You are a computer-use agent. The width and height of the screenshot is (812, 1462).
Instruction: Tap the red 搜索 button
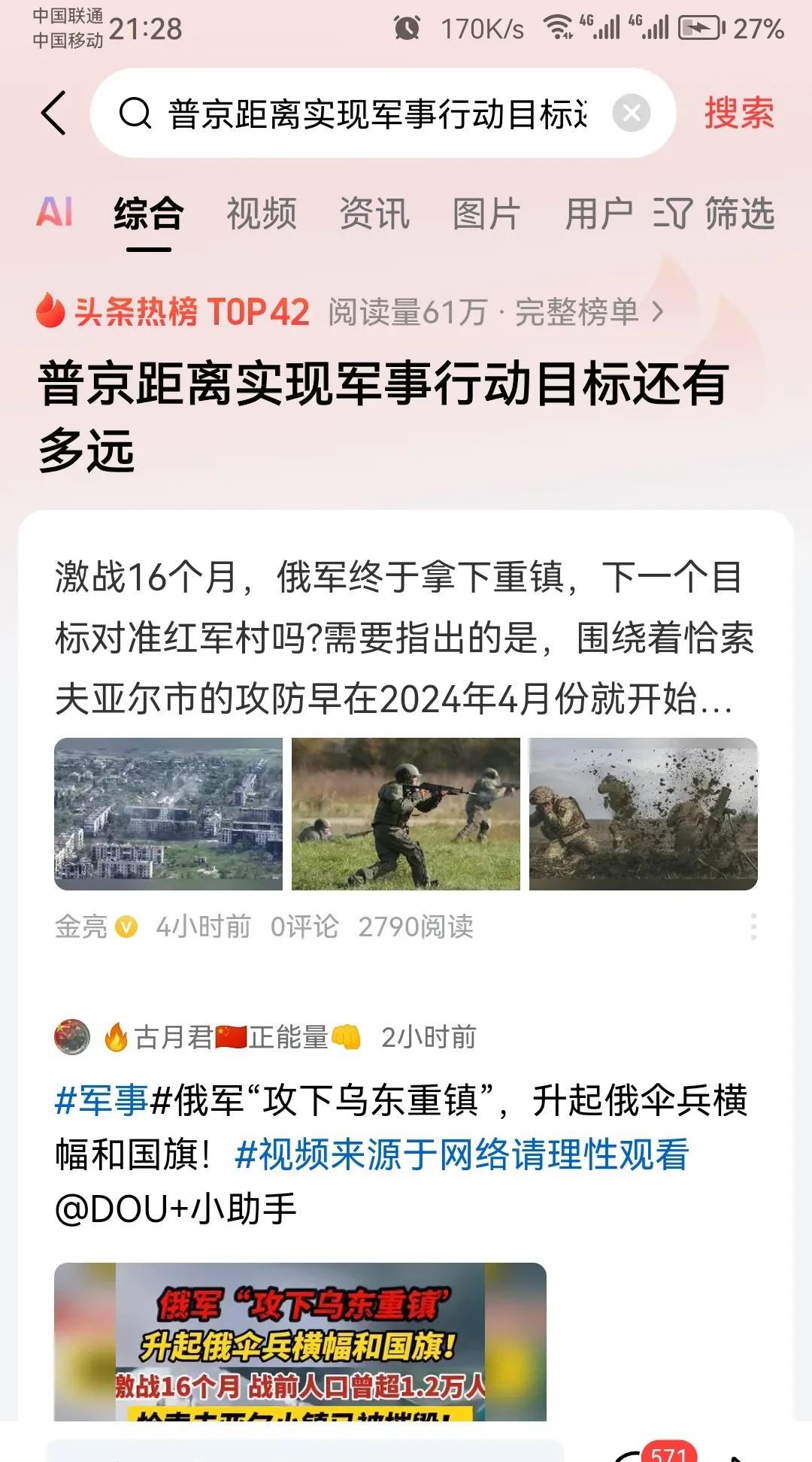(738, 114)
